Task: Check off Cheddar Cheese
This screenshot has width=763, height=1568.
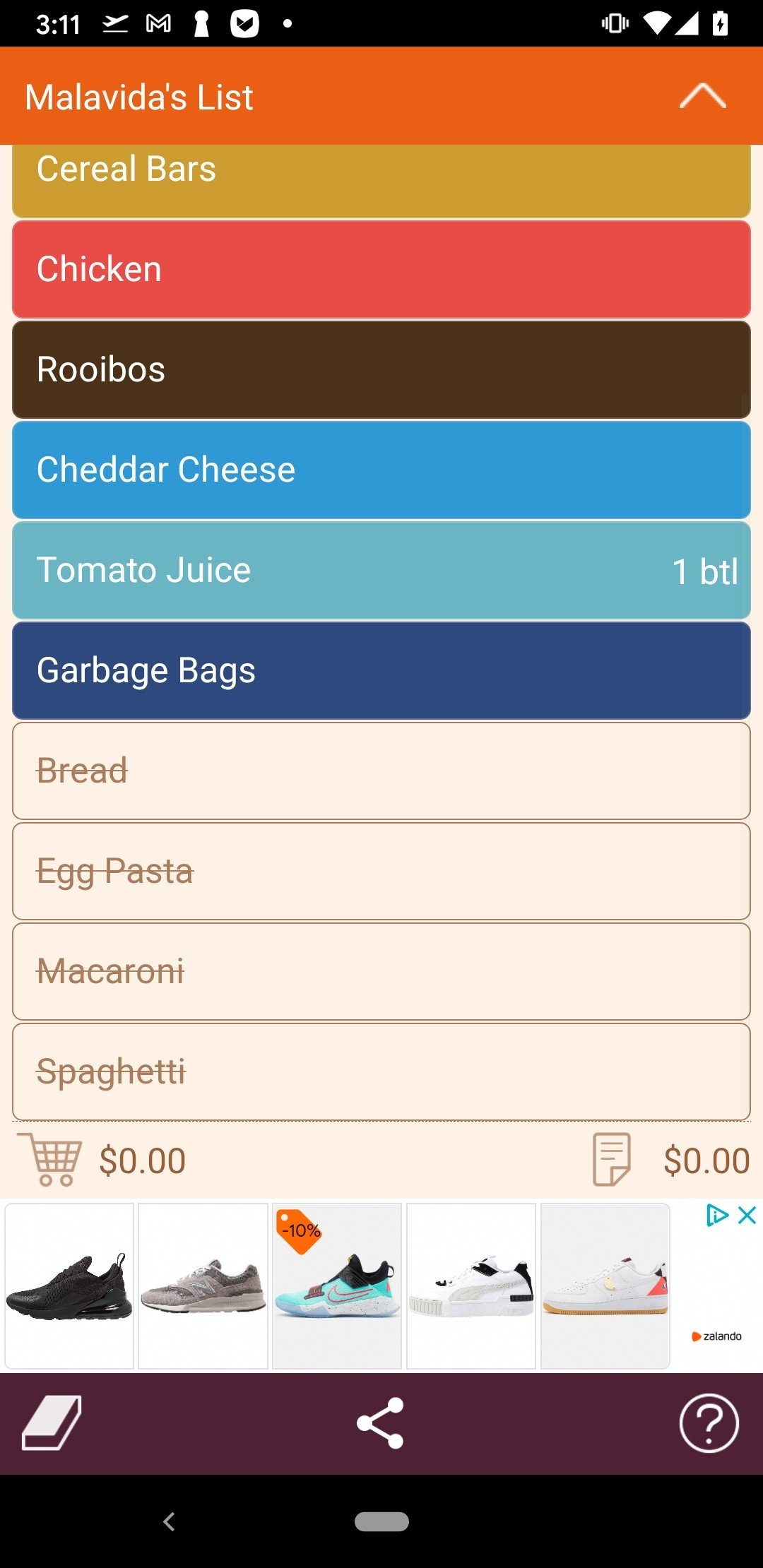Action: point(381,470)
